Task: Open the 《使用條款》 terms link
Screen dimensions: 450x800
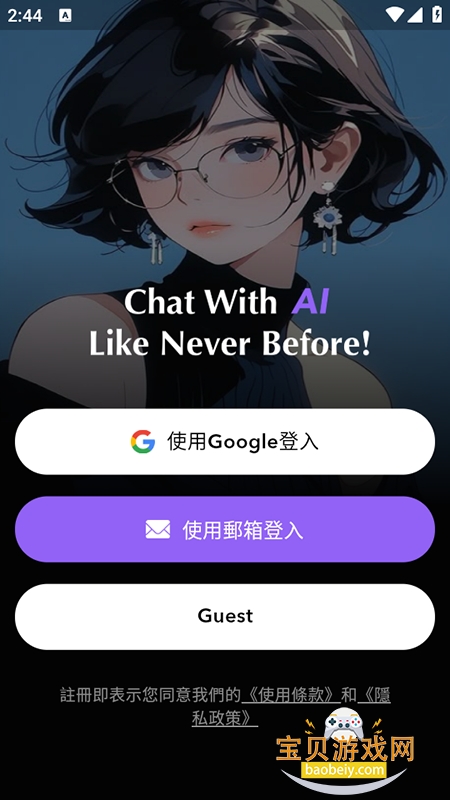Action: click(290, 695)
